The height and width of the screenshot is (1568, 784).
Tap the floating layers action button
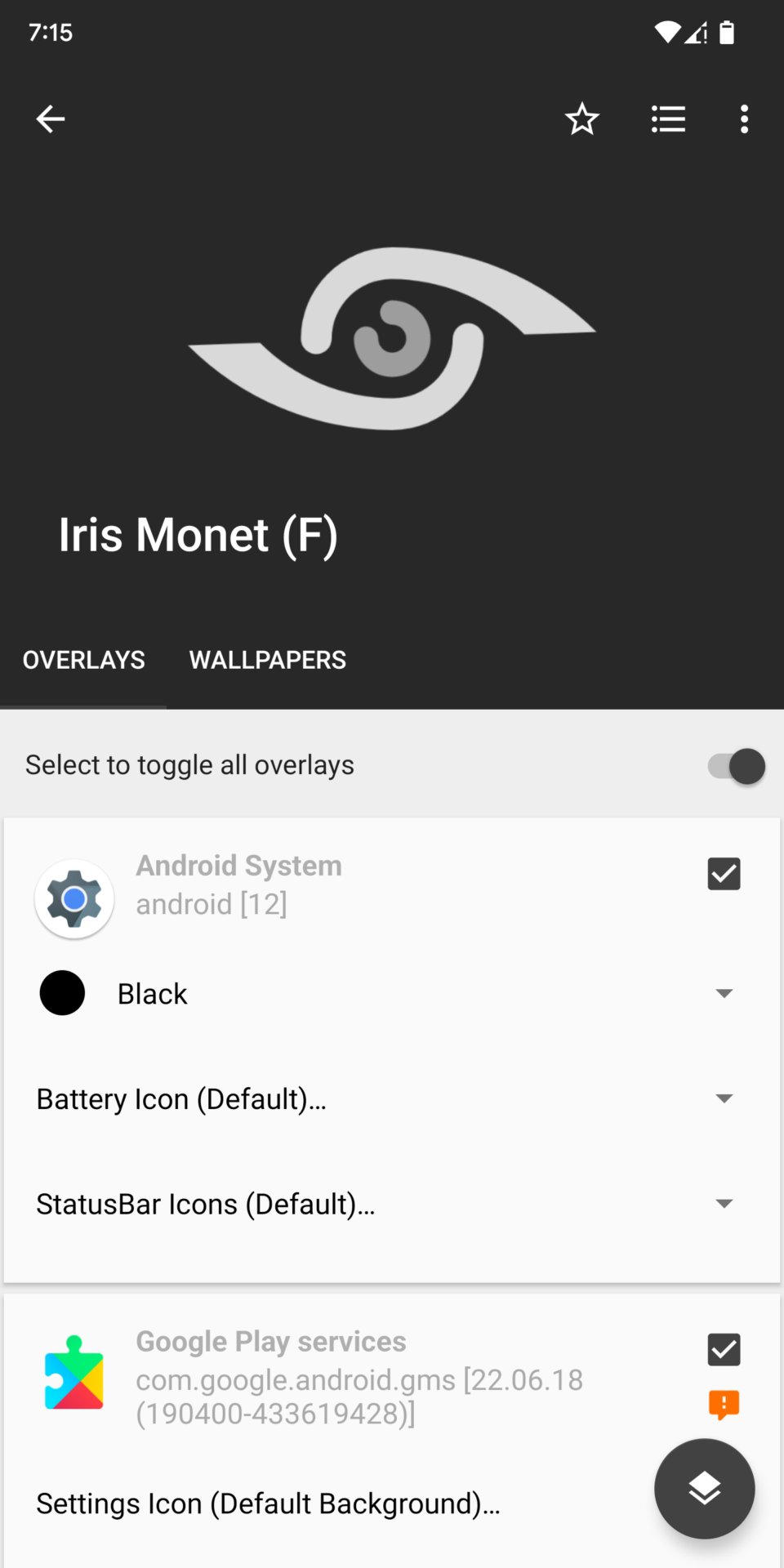pos(704,1489)
